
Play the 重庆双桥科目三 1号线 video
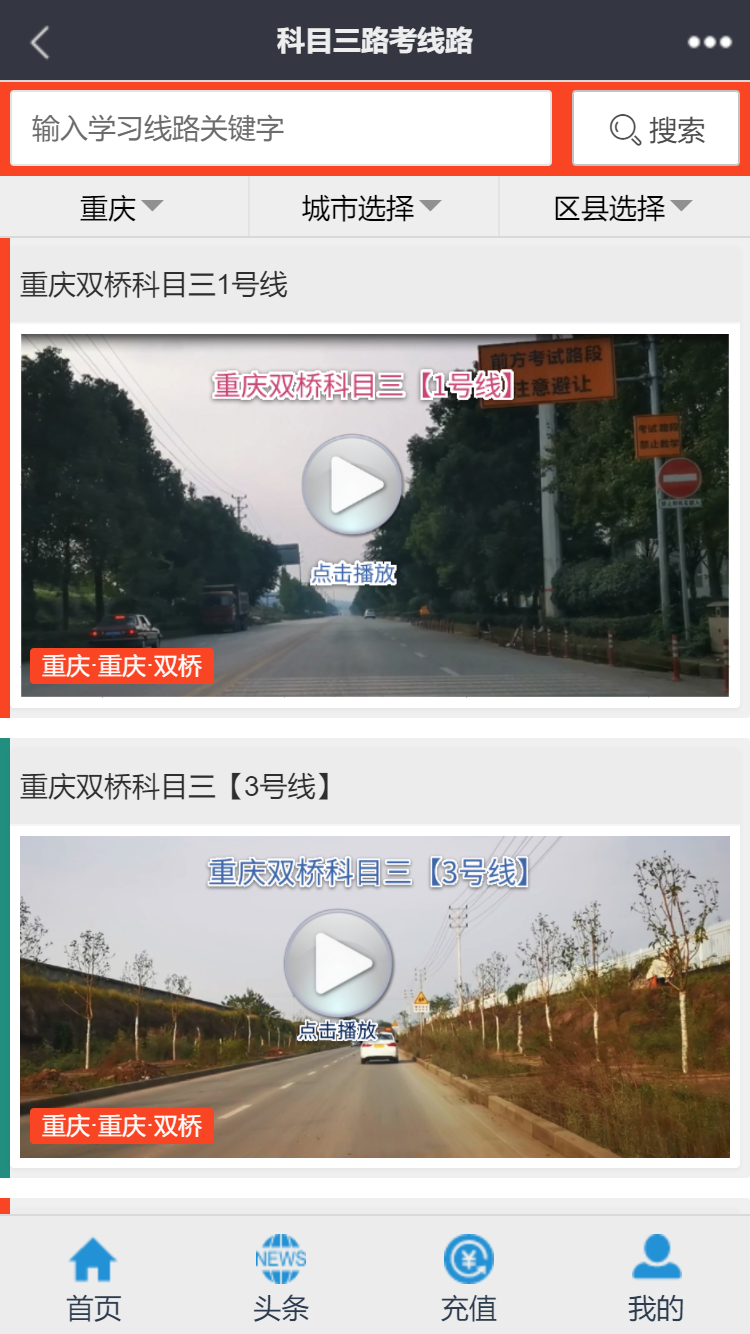(x=353, y=486)
